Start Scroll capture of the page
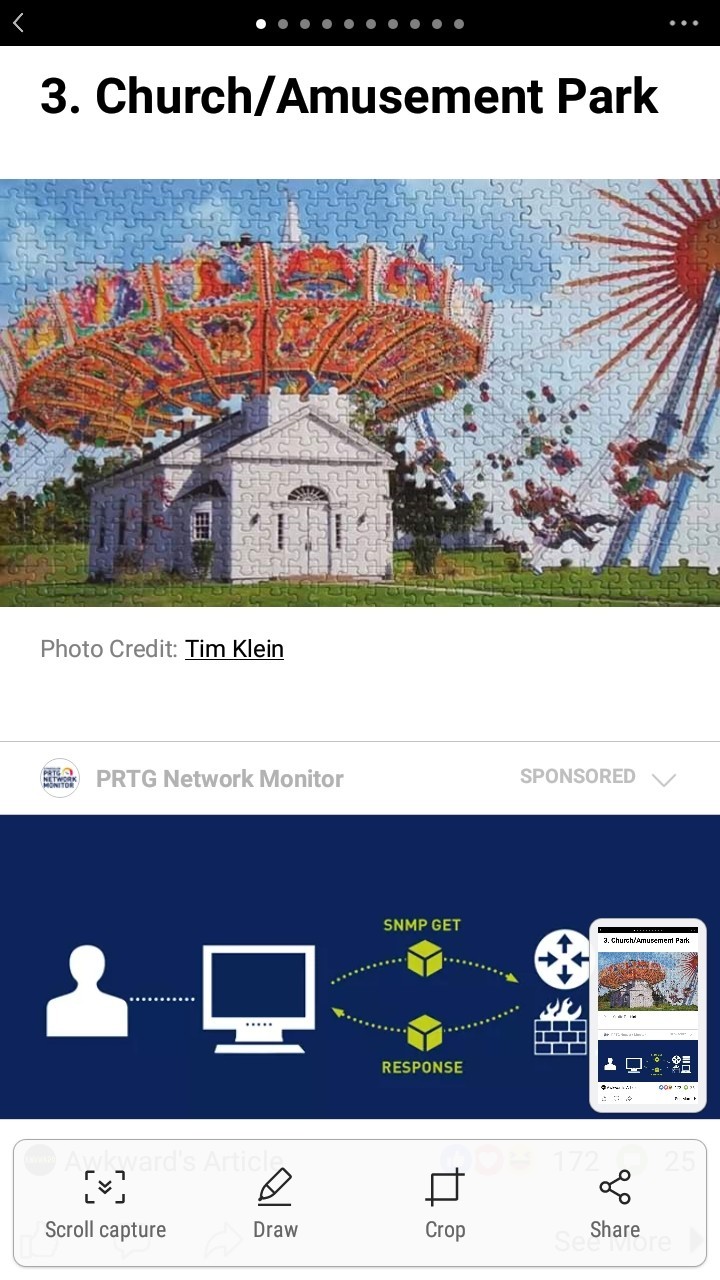Image resolution: width=720 pixels, height=1280 pixels. [x=105, y=1205]
